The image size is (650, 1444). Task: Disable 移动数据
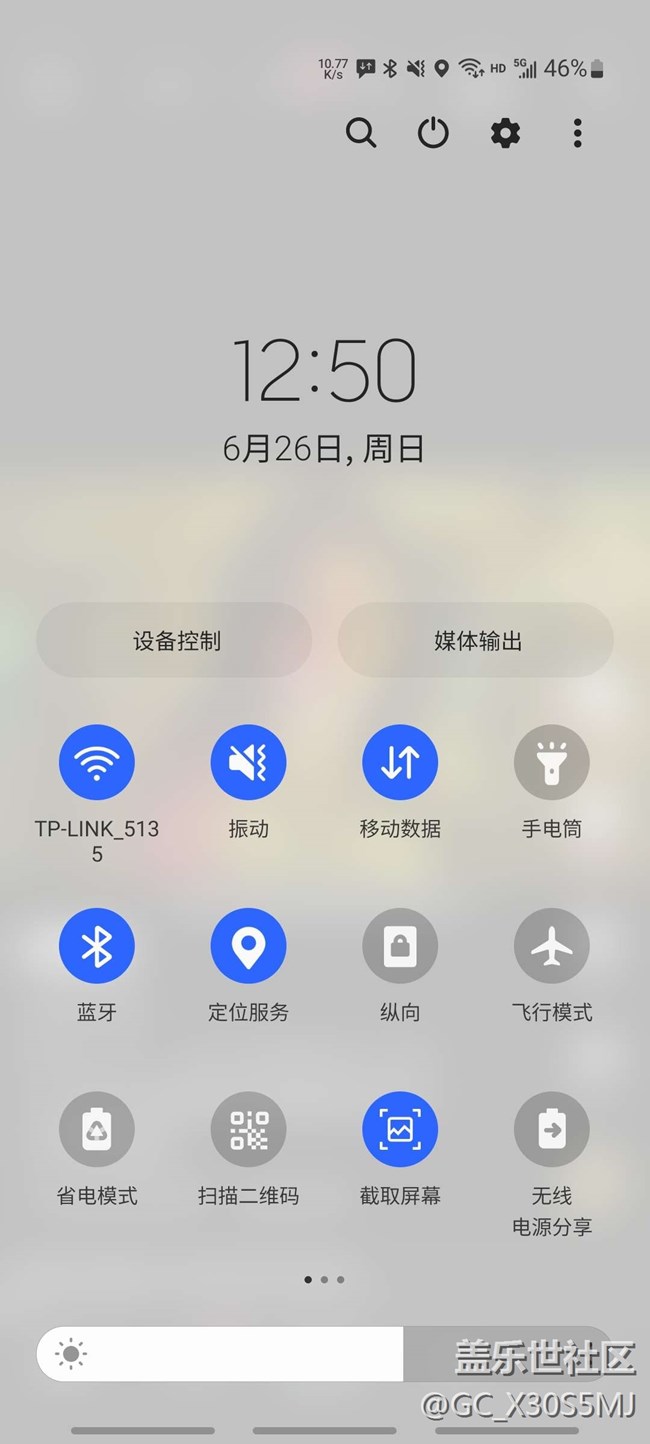point(400,763)
